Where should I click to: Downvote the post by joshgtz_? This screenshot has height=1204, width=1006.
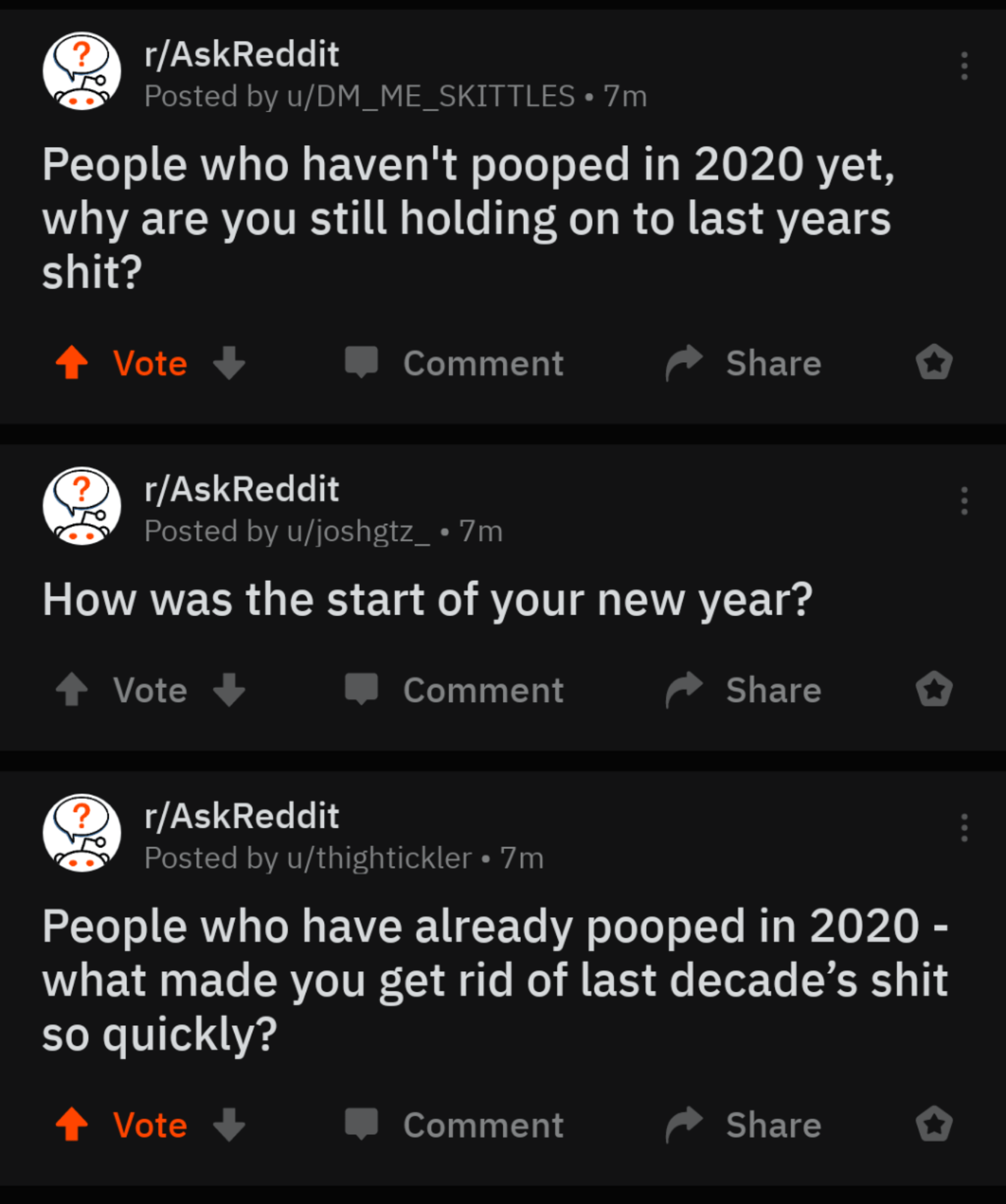[229, 689]
